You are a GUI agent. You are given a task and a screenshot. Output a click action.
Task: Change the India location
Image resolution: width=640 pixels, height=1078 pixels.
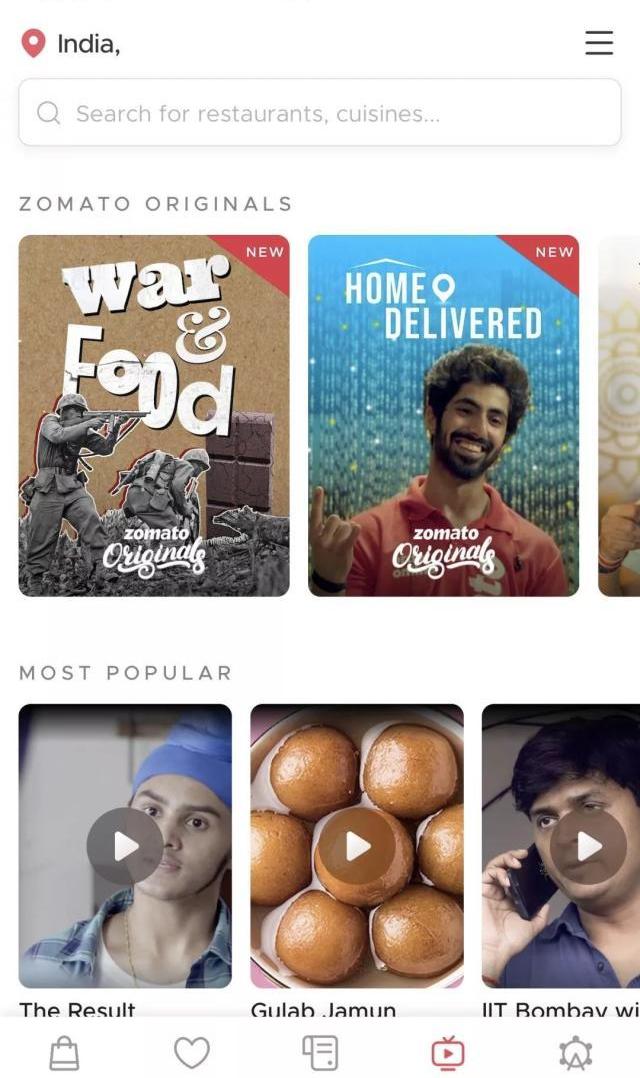(x=72, y=44)
